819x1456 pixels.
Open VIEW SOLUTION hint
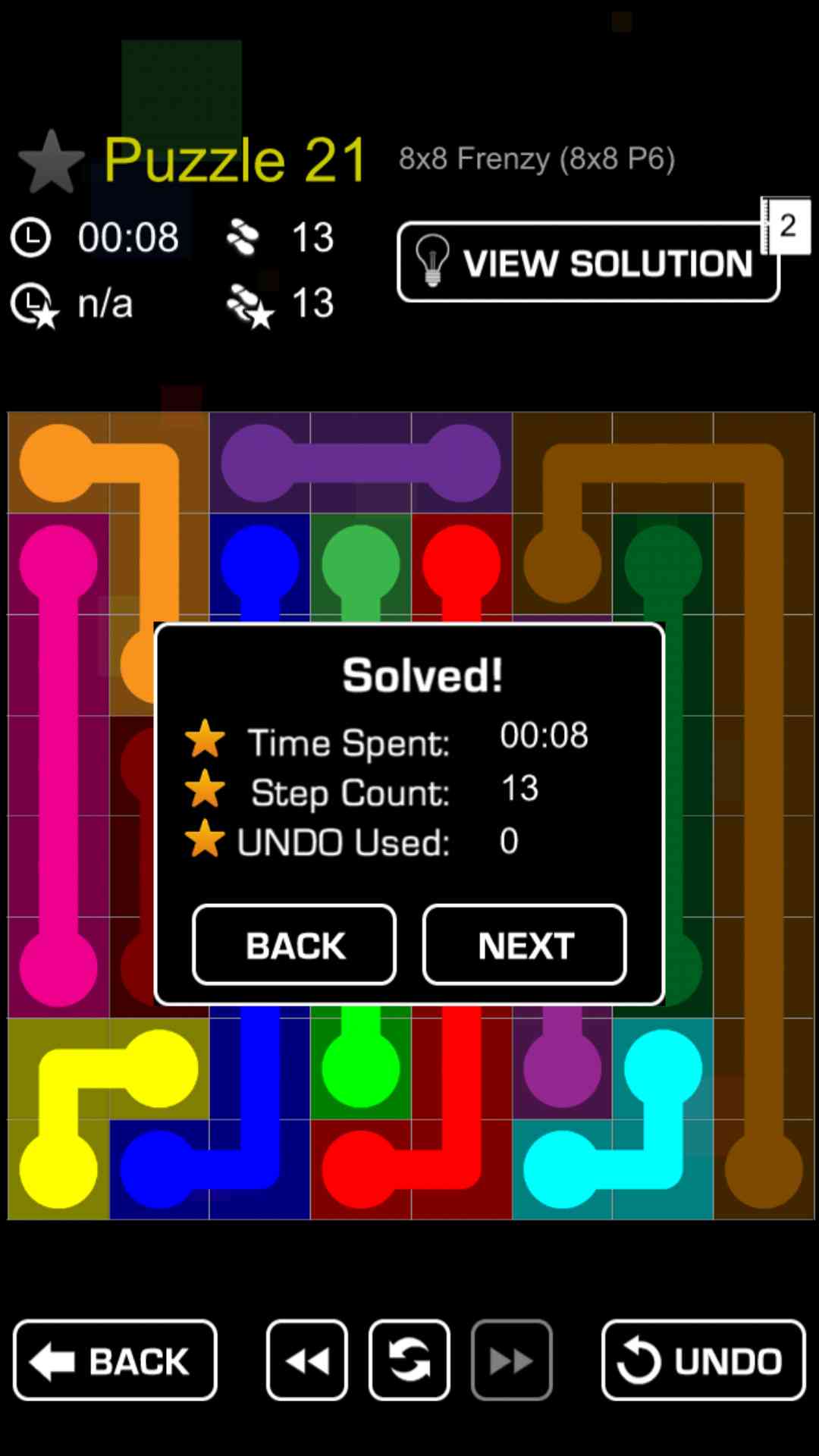(588, 262)
